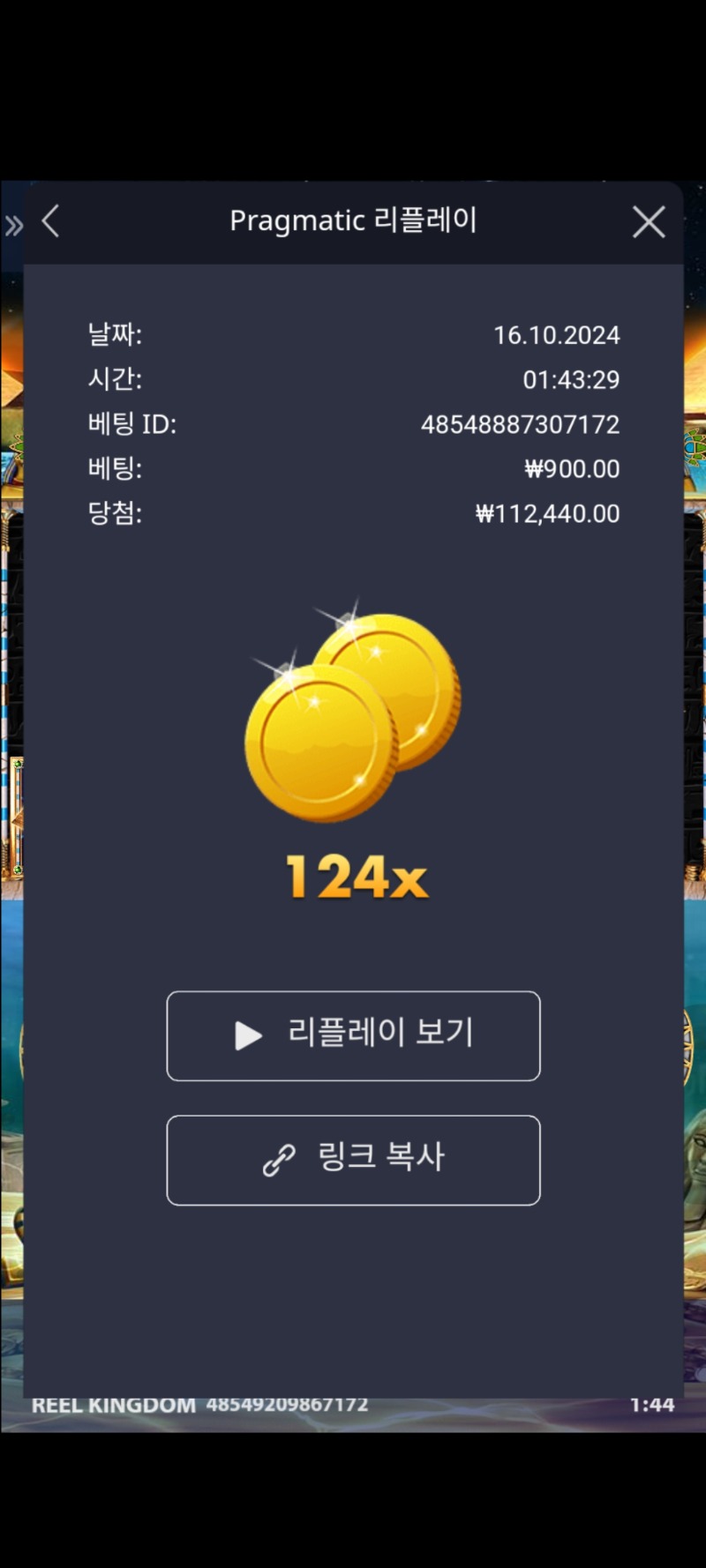Go back using the header arrow
This screenshot has width=706, height=1568.
tap(51, 221)
